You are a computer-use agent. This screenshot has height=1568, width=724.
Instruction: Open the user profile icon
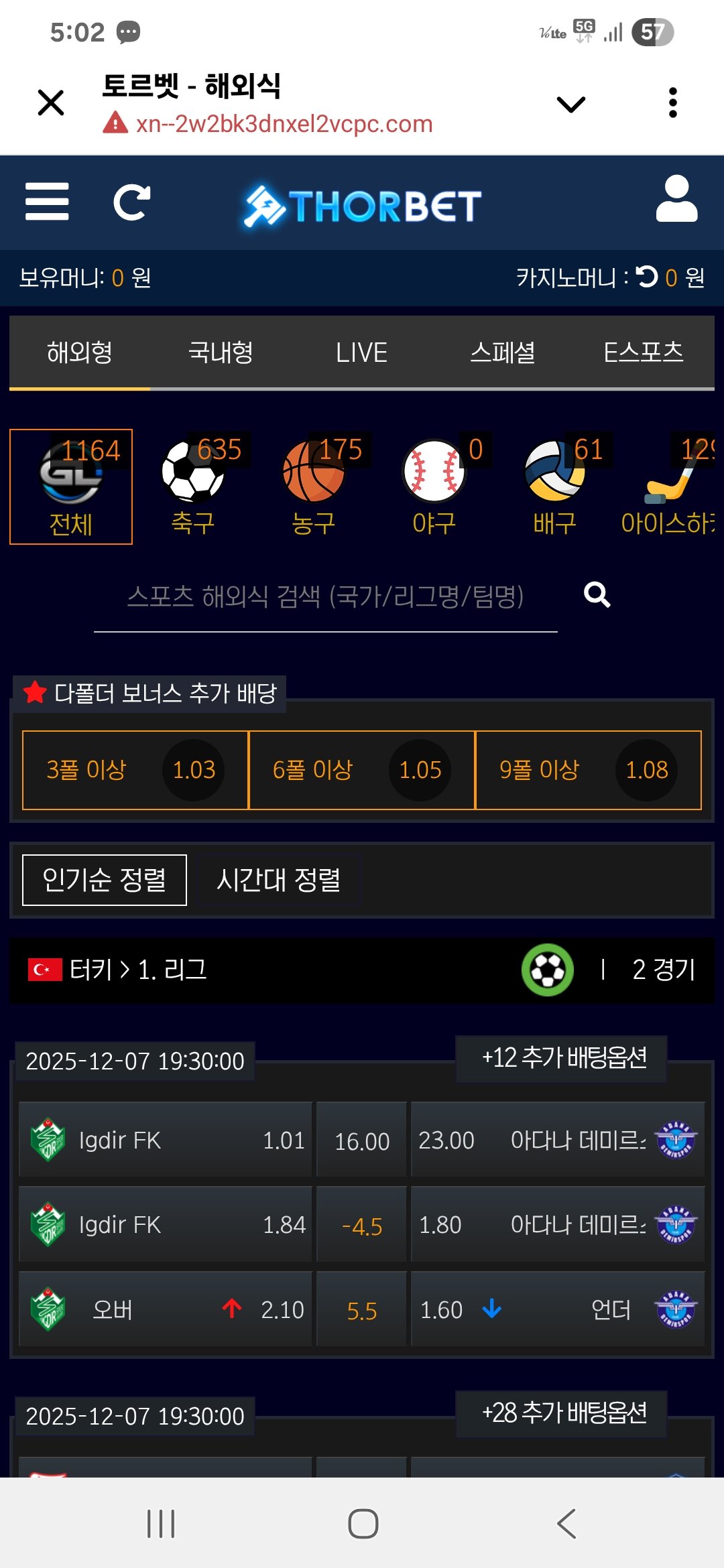coord(676,199)
